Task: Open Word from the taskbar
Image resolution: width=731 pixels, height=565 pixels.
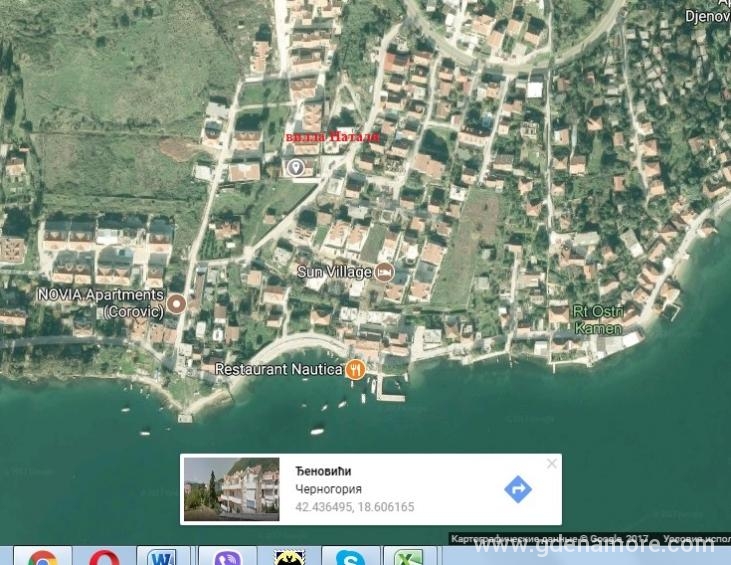Action: point(163,557)
